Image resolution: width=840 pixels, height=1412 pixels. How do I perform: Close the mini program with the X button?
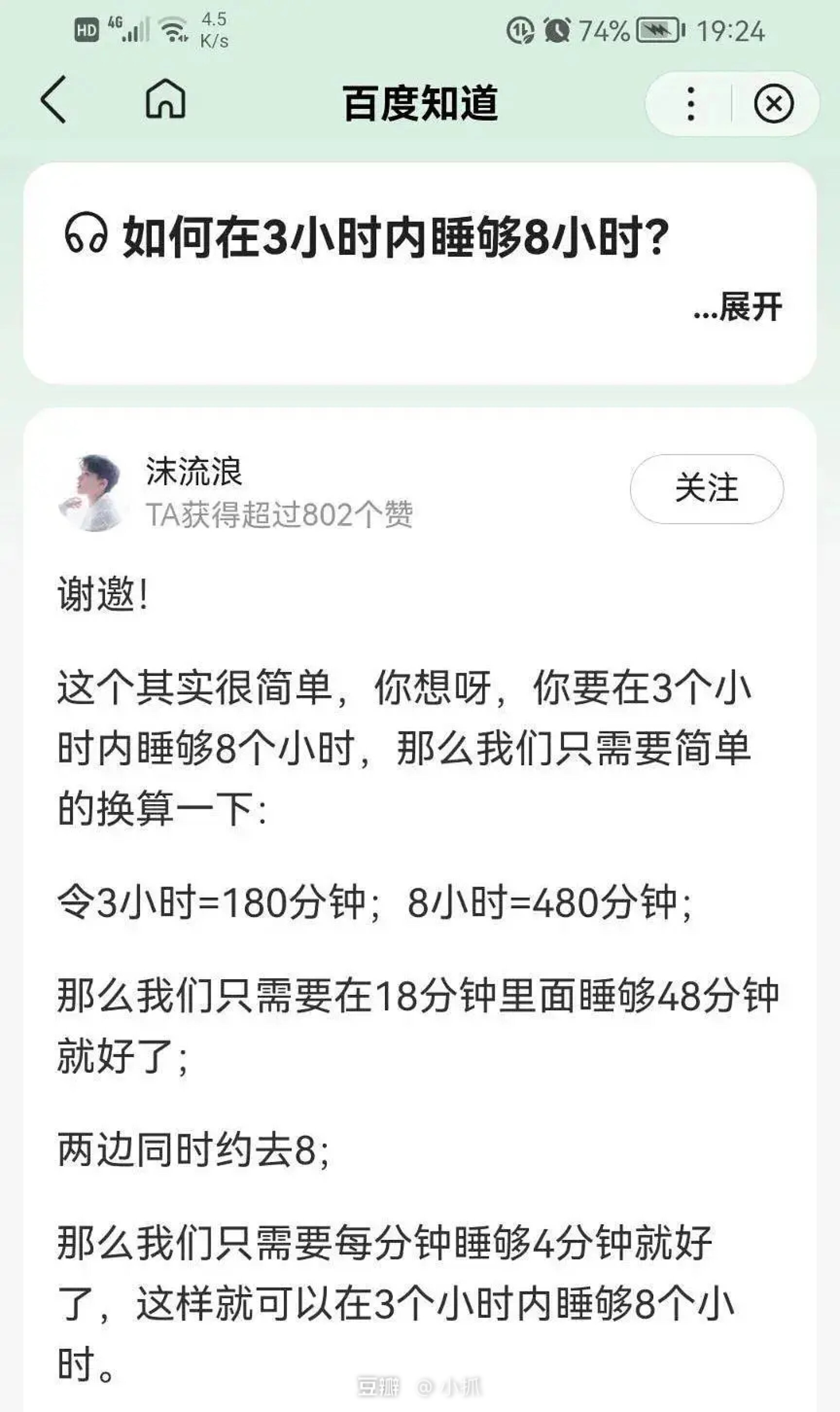tap(773, 104)
